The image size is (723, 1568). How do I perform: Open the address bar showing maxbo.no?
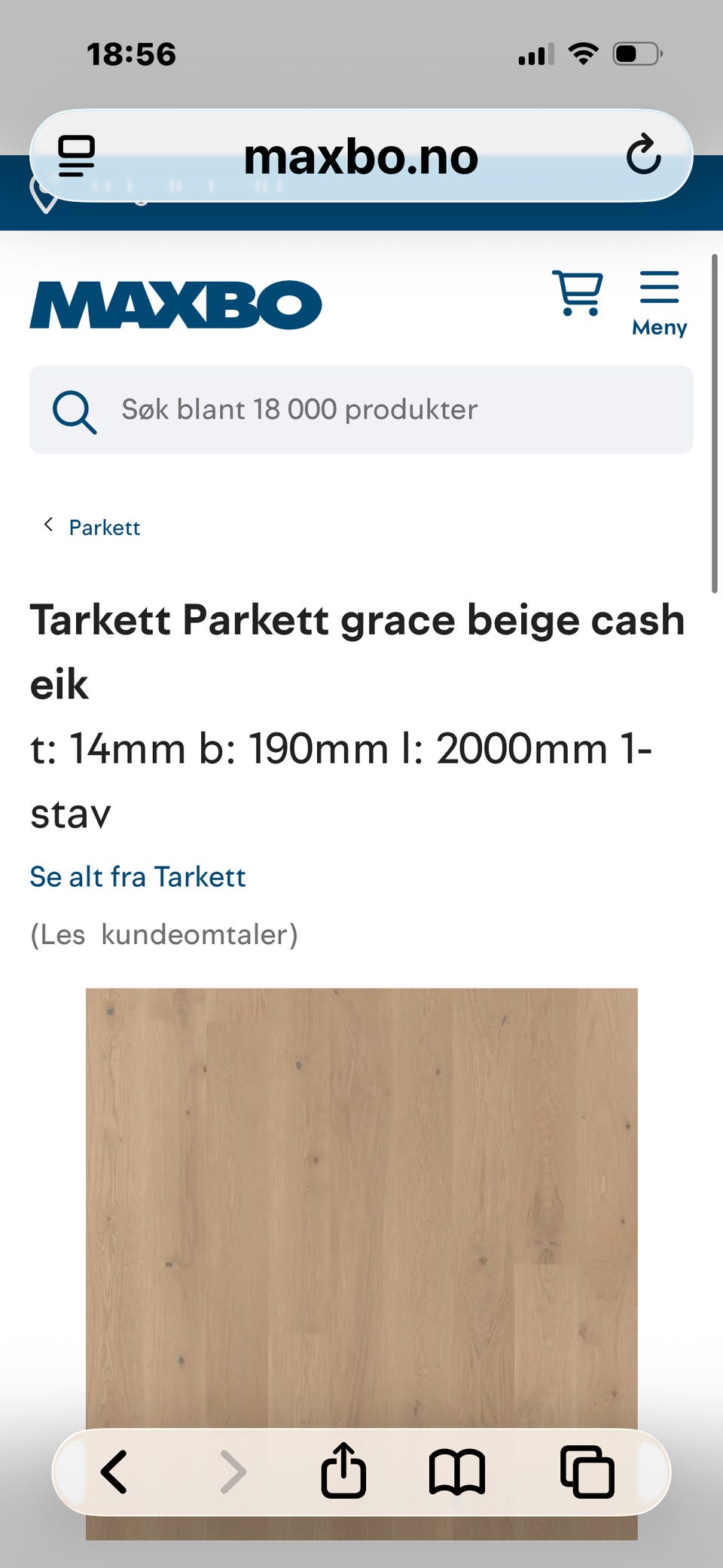(x=361, y=155)
